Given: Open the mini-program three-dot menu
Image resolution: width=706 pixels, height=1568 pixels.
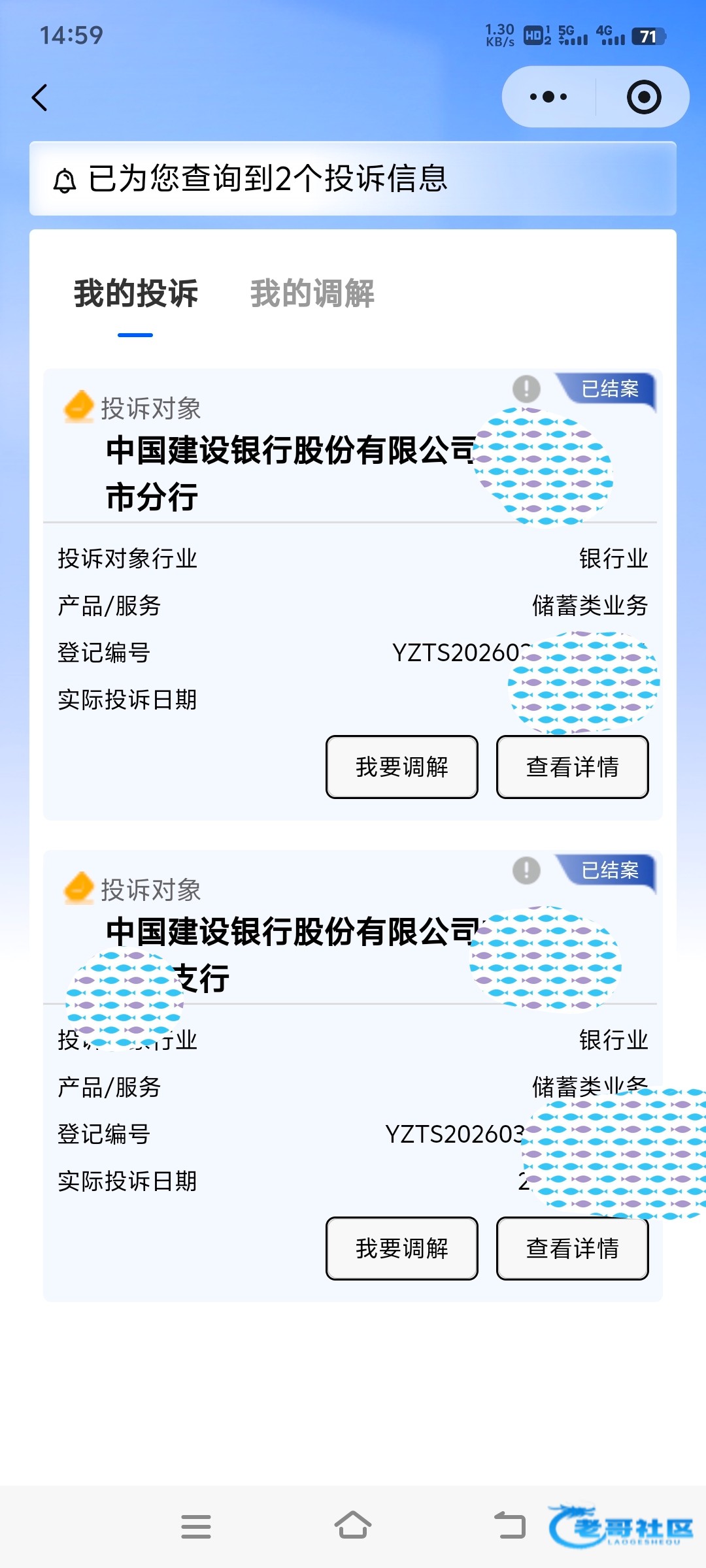Looking at the screenshot, I should click(x=548, y=97).
